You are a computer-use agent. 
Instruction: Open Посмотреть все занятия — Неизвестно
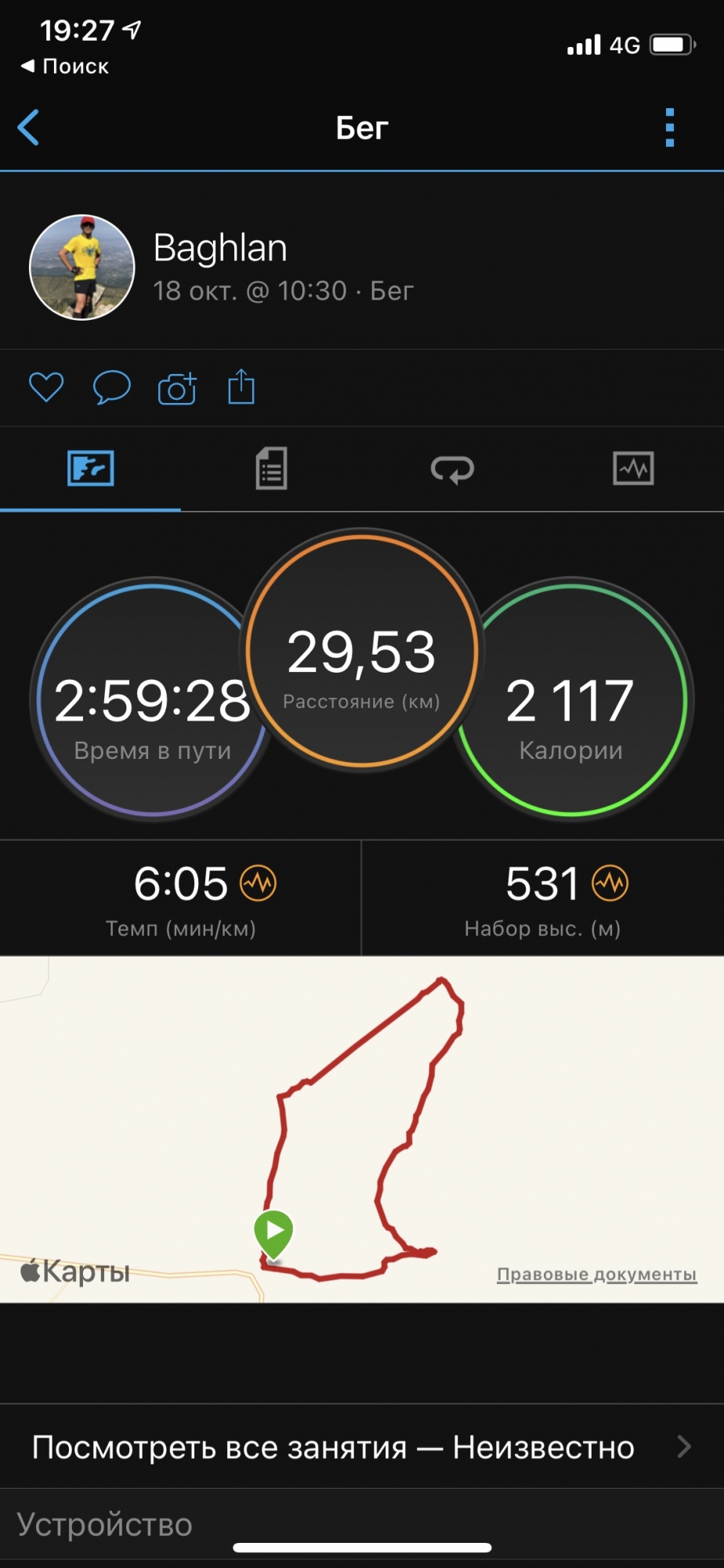pos(362,1446)
